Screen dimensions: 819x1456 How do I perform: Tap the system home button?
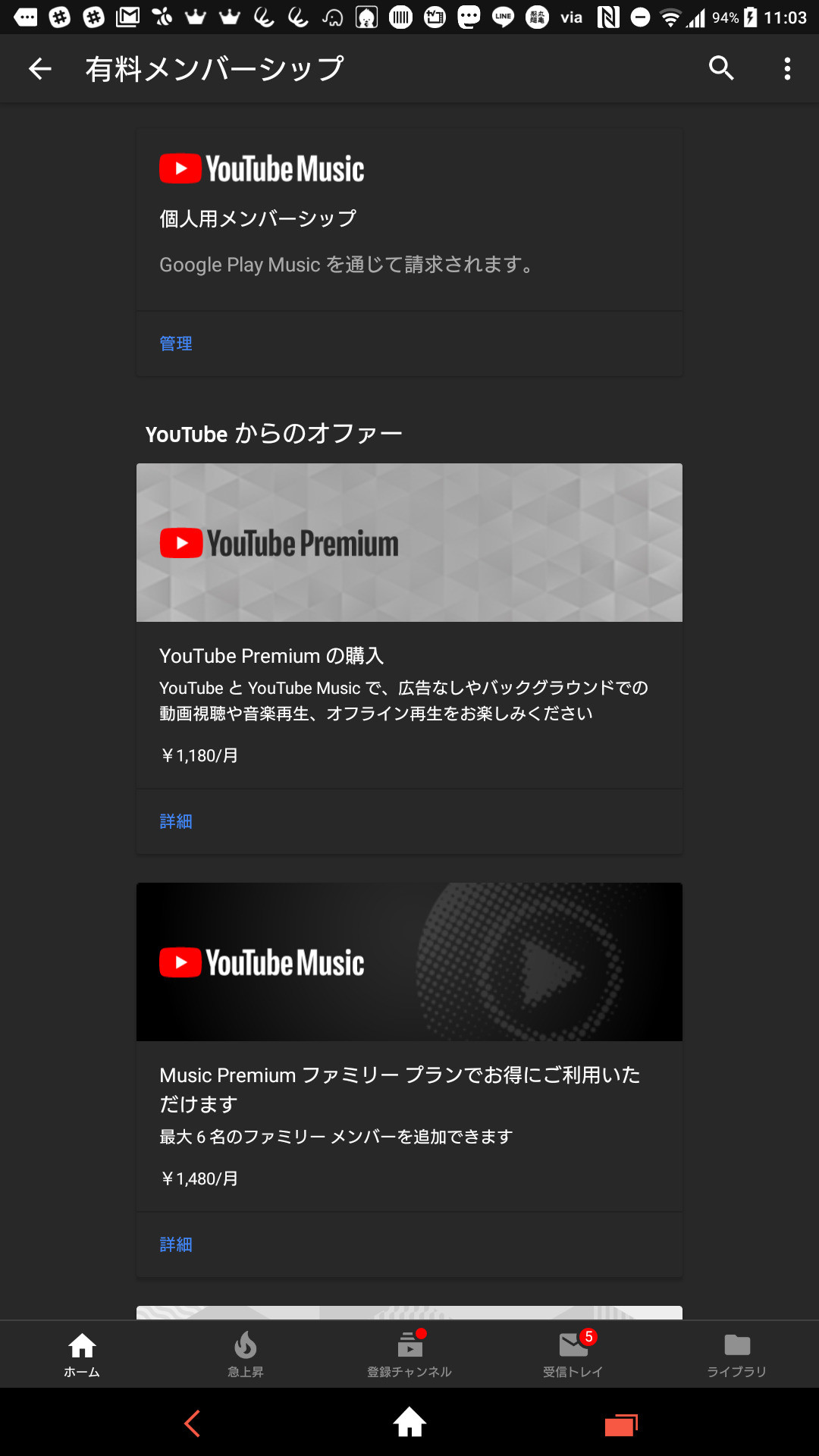409,1423
